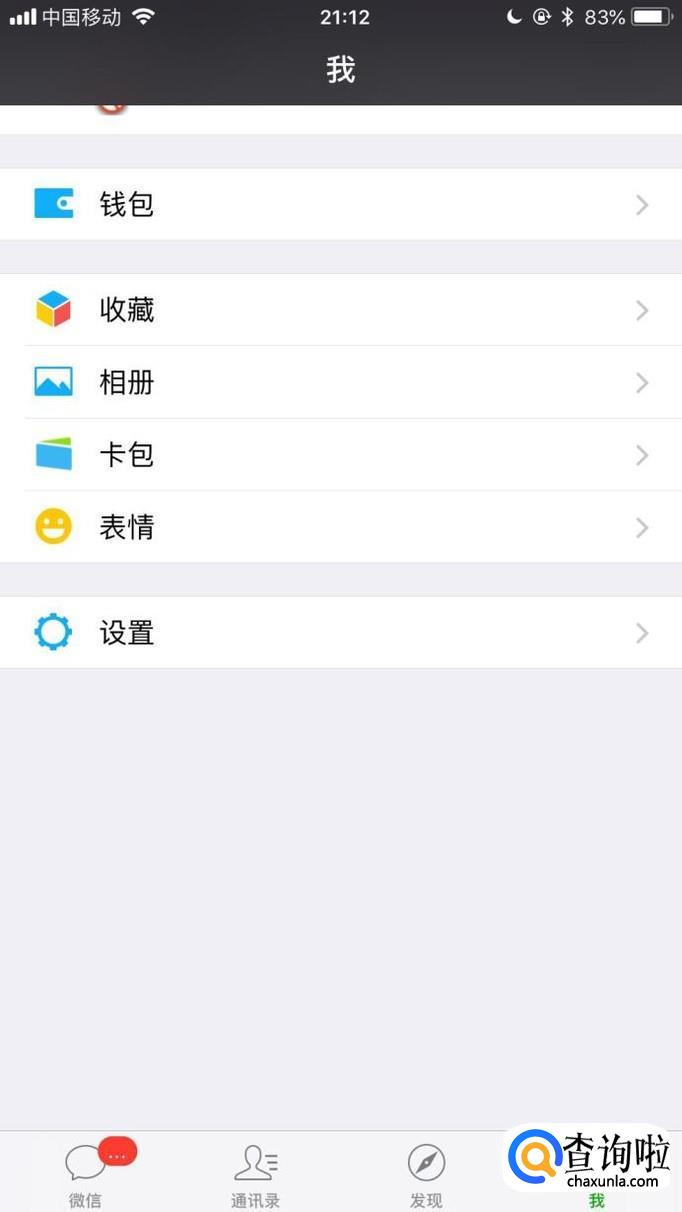Open the 卡包 card pack row
This screenshot has width=682, height=1212.
[340, 455]
